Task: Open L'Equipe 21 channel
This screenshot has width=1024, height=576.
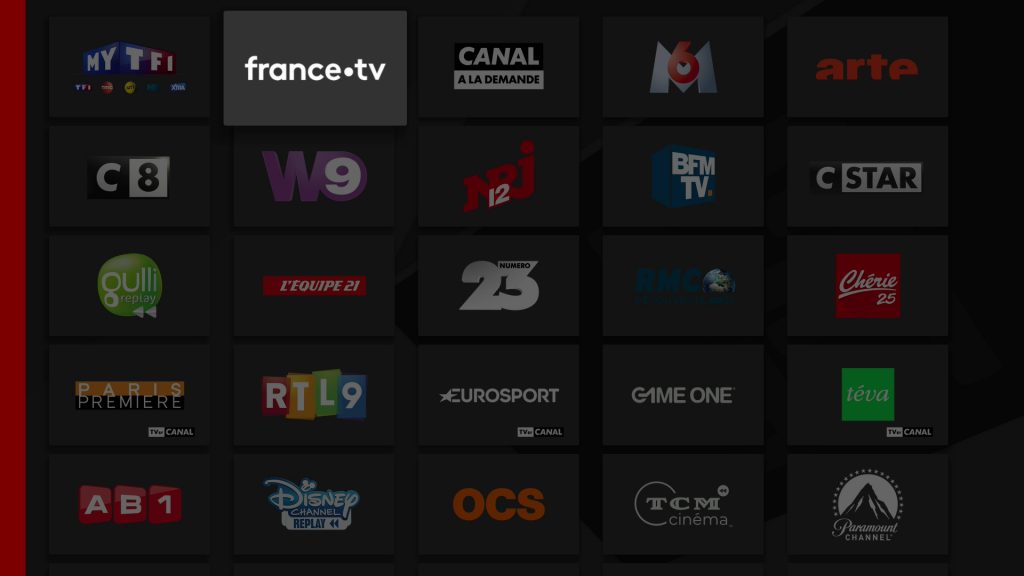Action: coord(314,286)
